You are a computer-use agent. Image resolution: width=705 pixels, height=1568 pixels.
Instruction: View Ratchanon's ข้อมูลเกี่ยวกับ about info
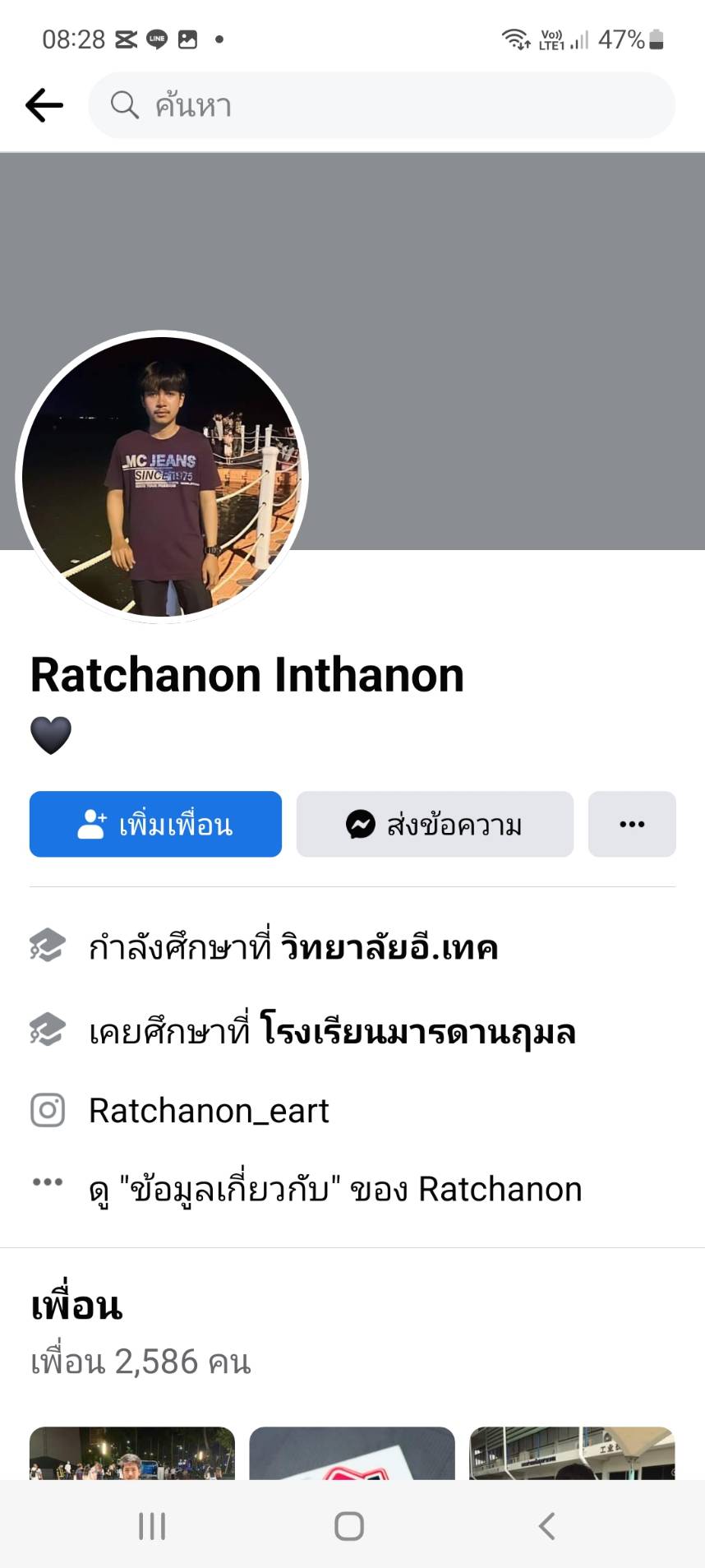[x=335, y=1189]
